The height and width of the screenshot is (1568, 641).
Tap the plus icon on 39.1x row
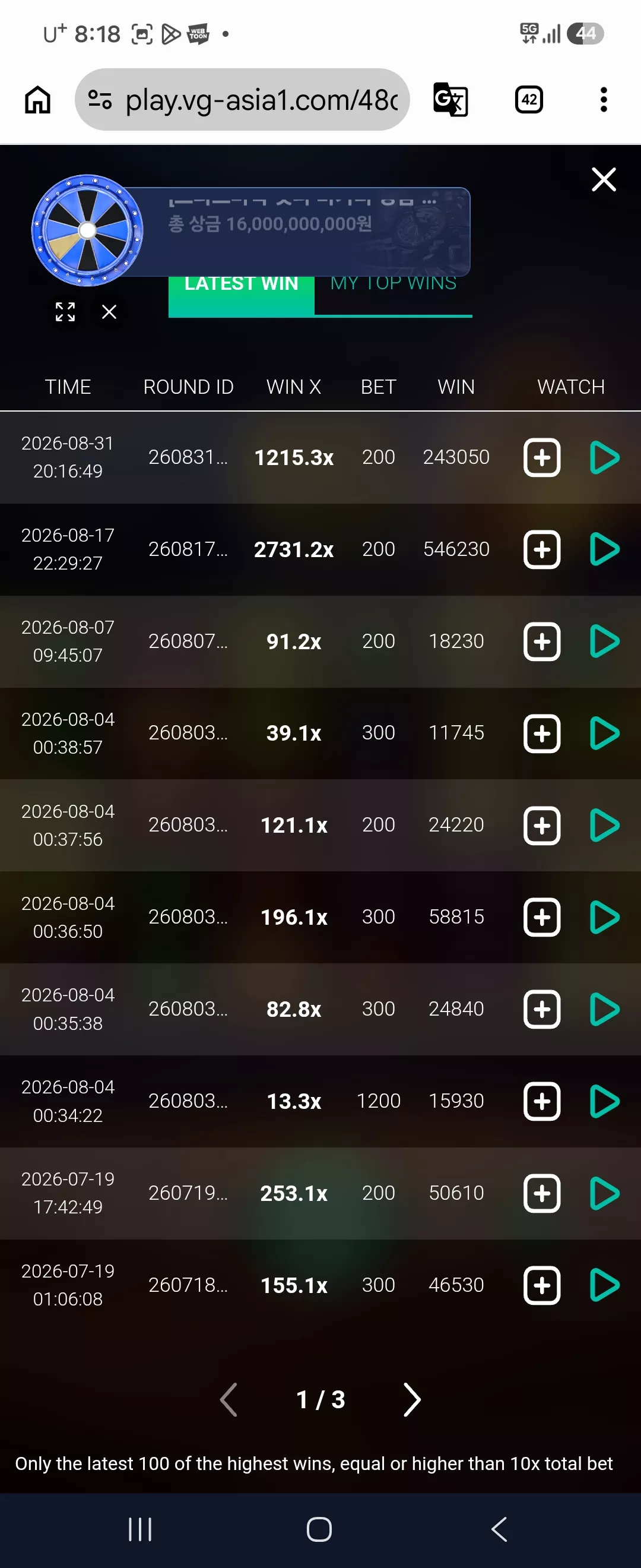(x=542, y=733)
